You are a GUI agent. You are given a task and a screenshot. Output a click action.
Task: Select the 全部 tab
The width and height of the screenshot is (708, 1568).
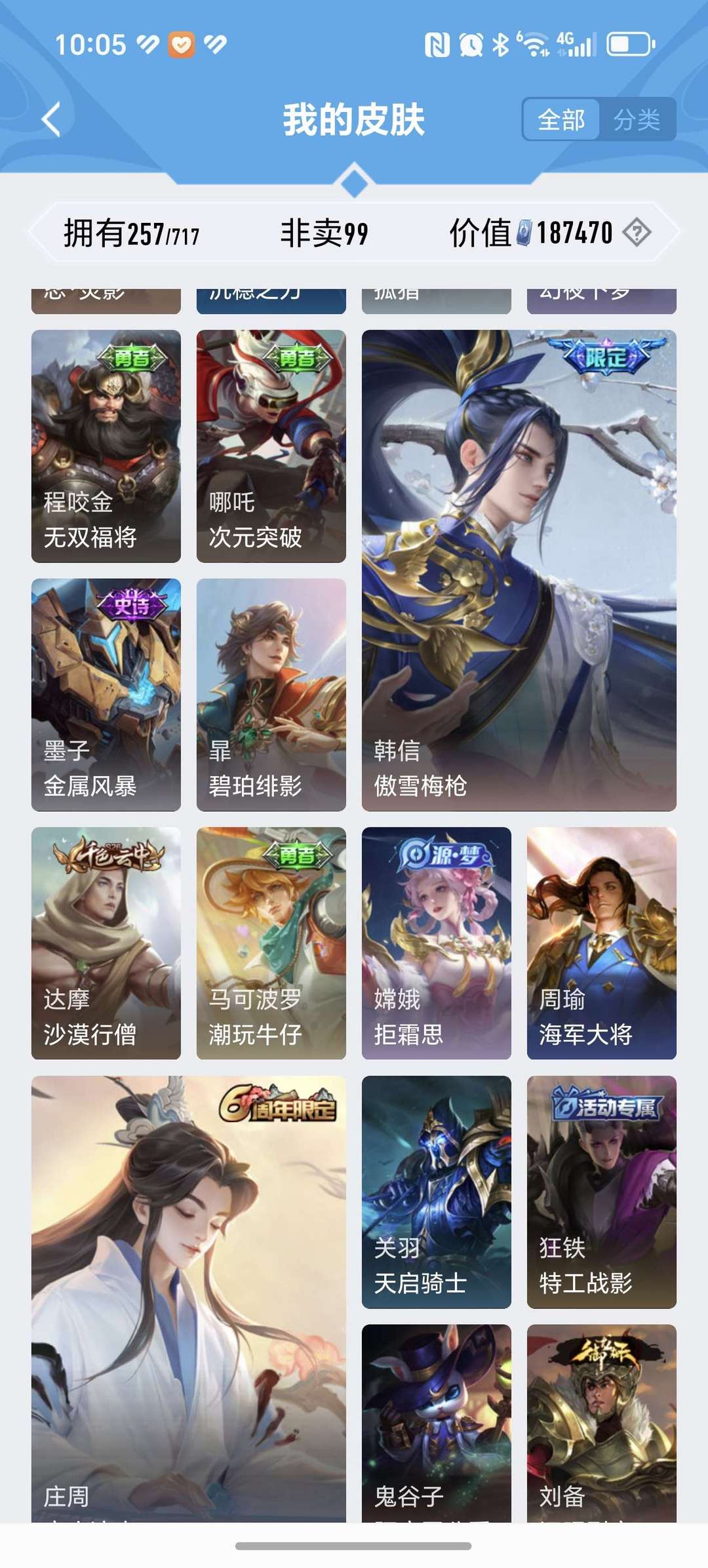tap(561, 119)
